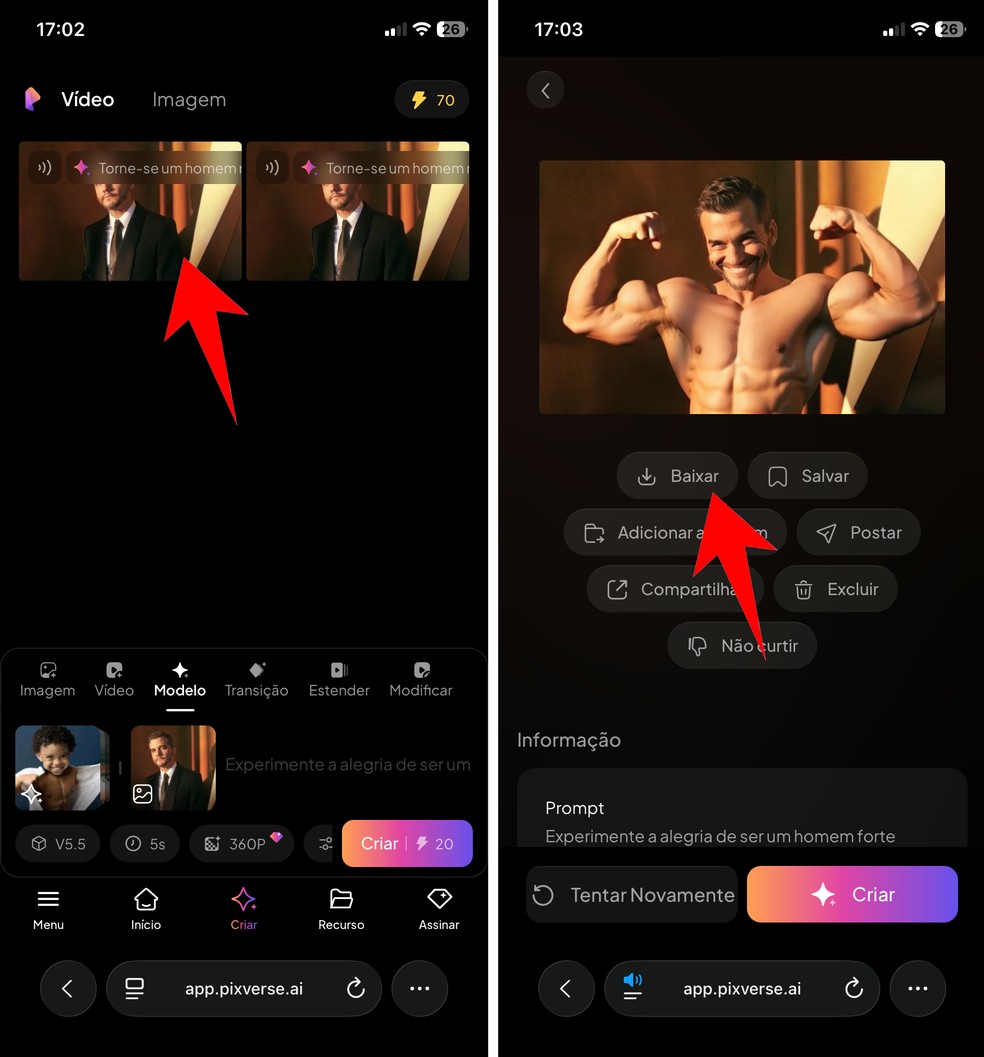The width and height of the screenshot is (984, 1057).
Task: Check the 70 credits lightning badge
Action: [432, 100]
